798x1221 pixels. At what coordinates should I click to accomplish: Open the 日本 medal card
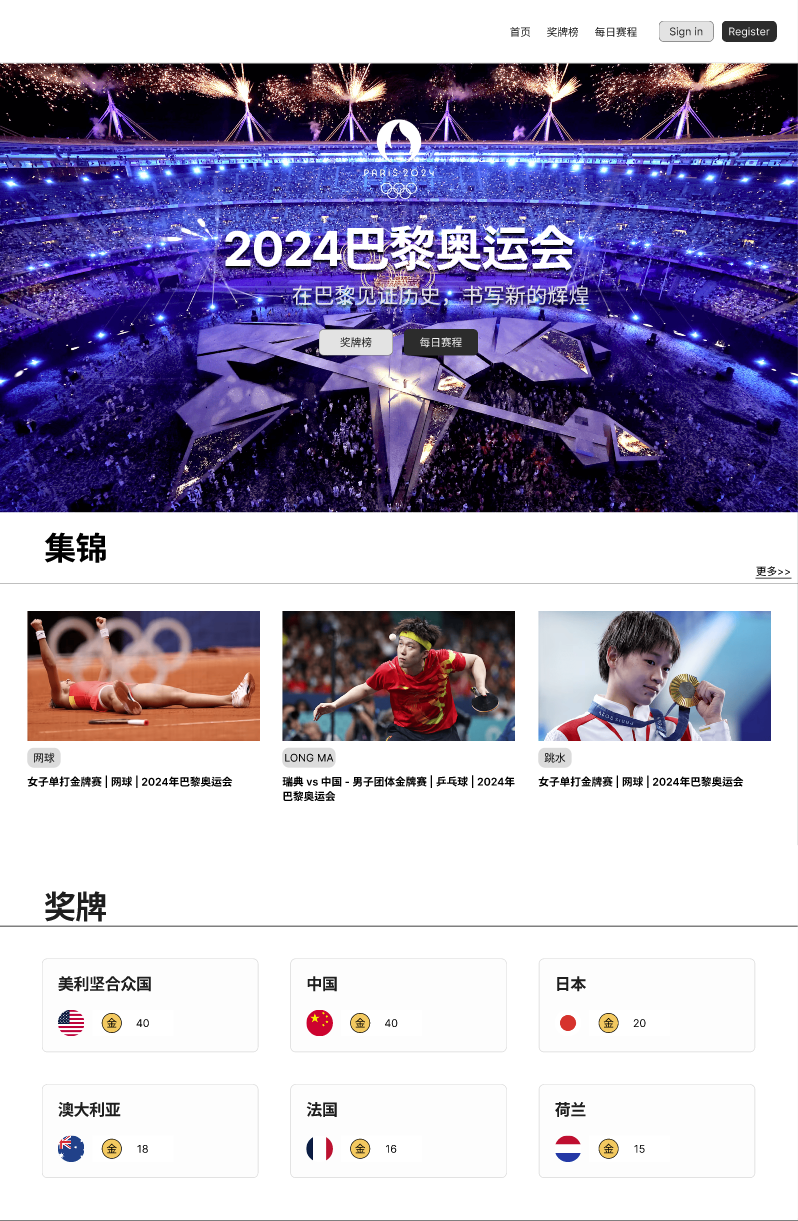[x=646, y=1005]
